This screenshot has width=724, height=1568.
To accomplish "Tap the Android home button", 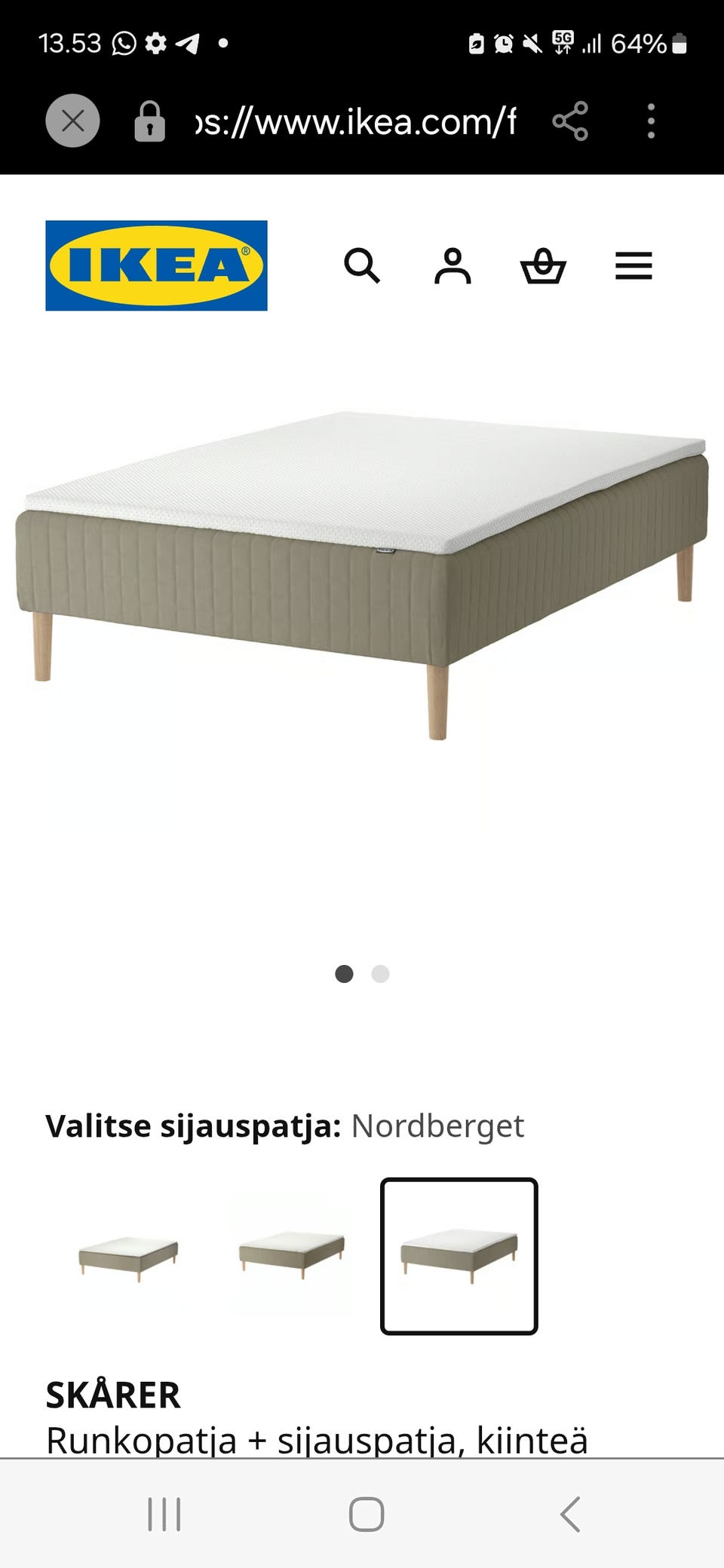I will (365, 1512).
